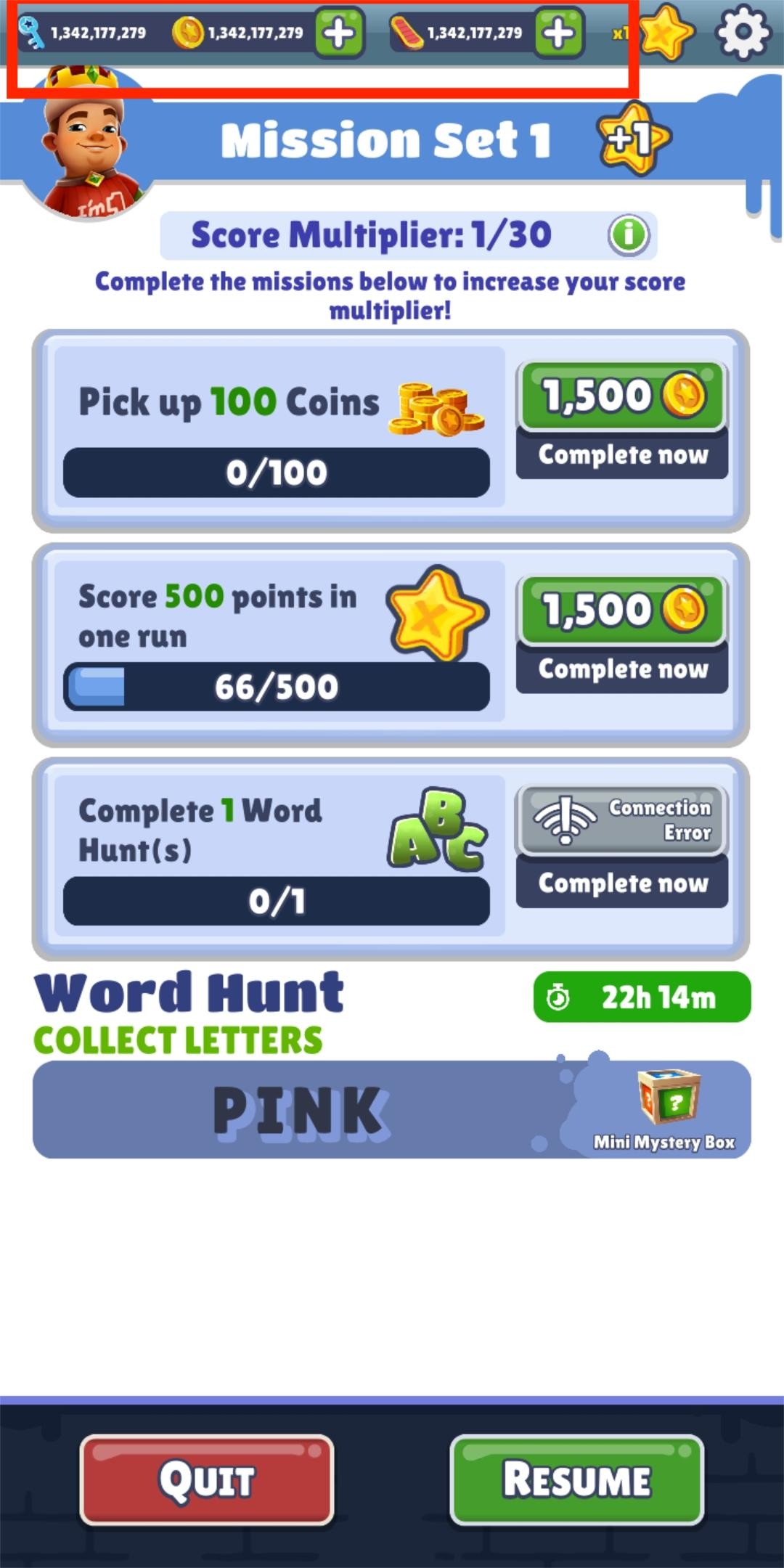The image size is (784, 1568).
Task: Show score multiplier info
Action: [x=628, y=235]
